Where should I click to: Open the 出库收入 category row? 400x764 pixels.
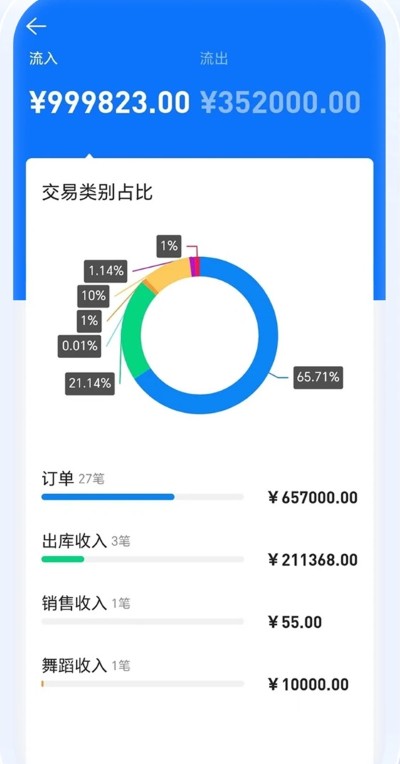pos(200,551)
